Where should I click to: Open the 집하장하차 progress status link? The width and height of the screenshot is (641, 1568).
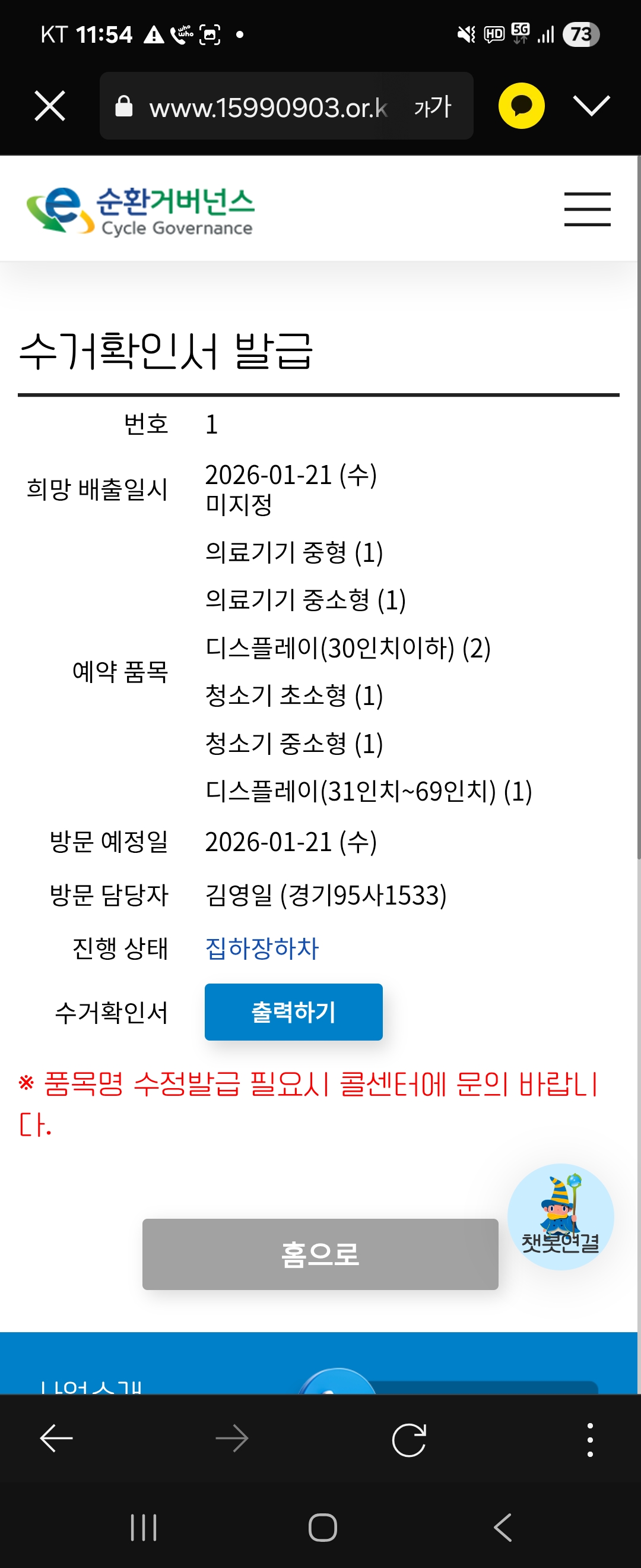[262, 948]
